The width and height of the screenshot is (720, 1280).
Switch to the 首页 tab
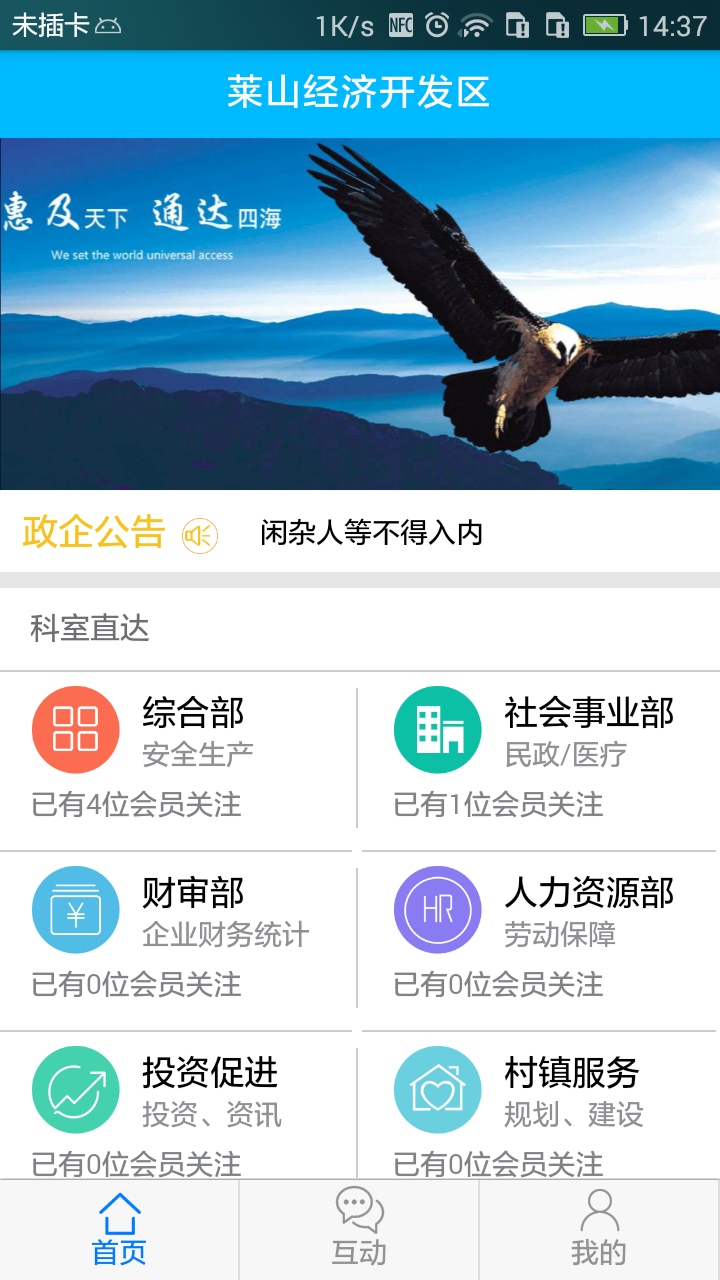click(x=119, y=1230)
